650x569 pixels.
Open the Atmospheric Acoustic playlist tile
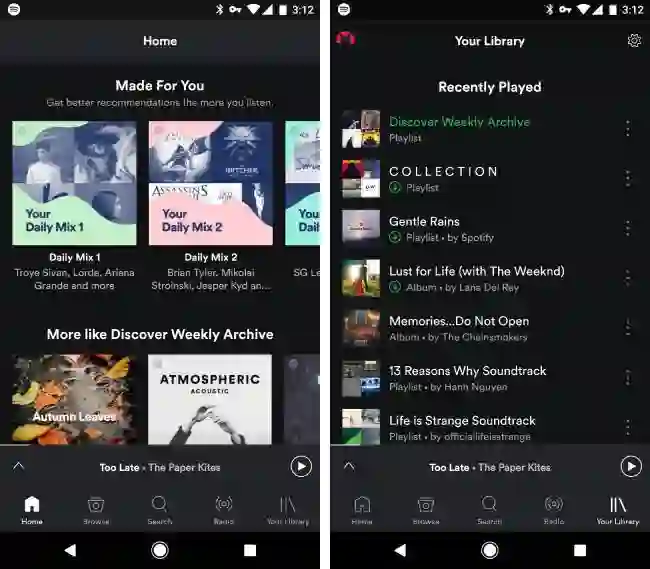(x=209, y=399)
